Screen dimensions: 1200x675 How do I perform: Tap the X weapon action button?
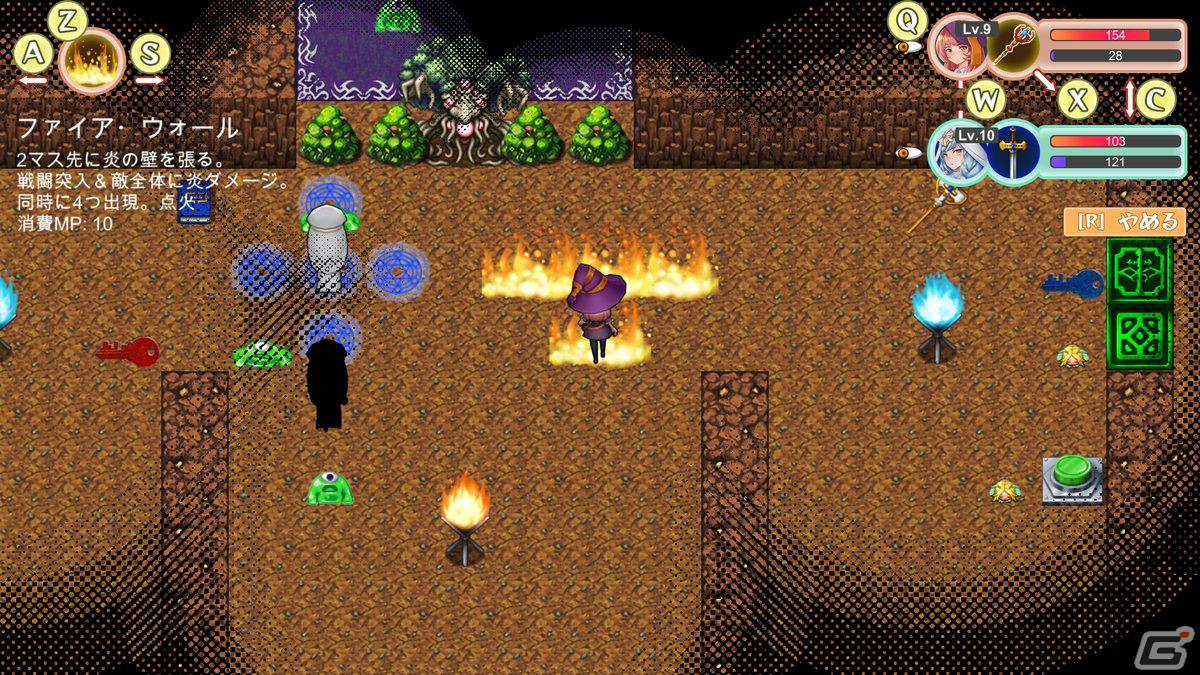coord(1077,100)
